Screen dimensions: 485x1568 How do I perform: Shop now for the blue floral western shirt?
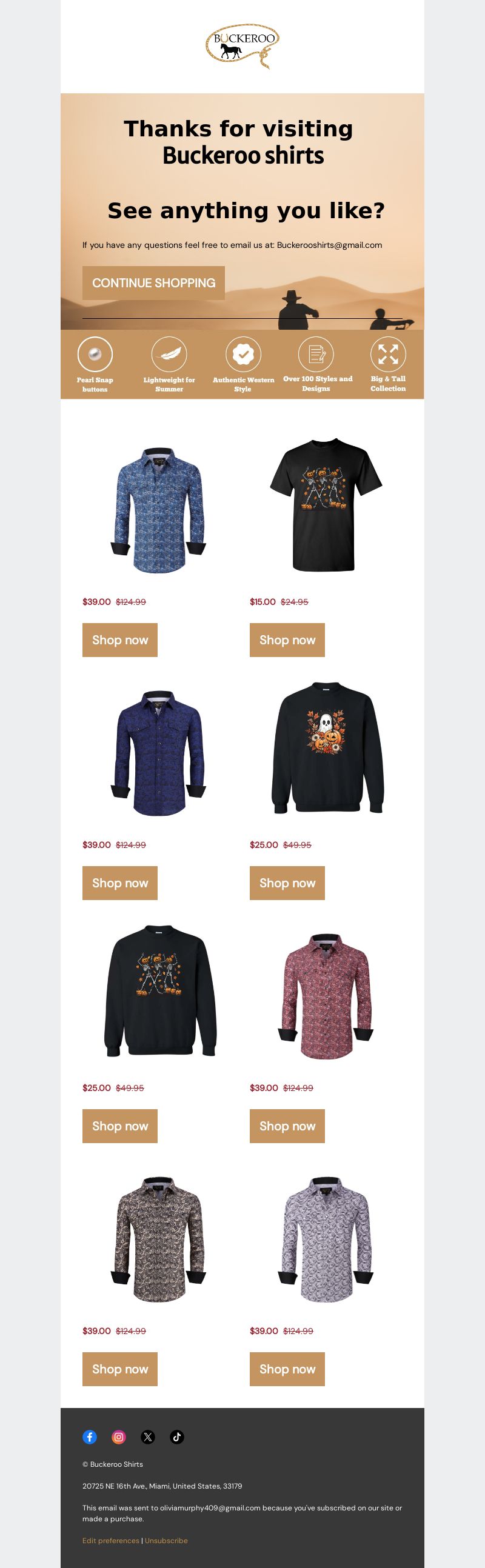coord(120,639)
